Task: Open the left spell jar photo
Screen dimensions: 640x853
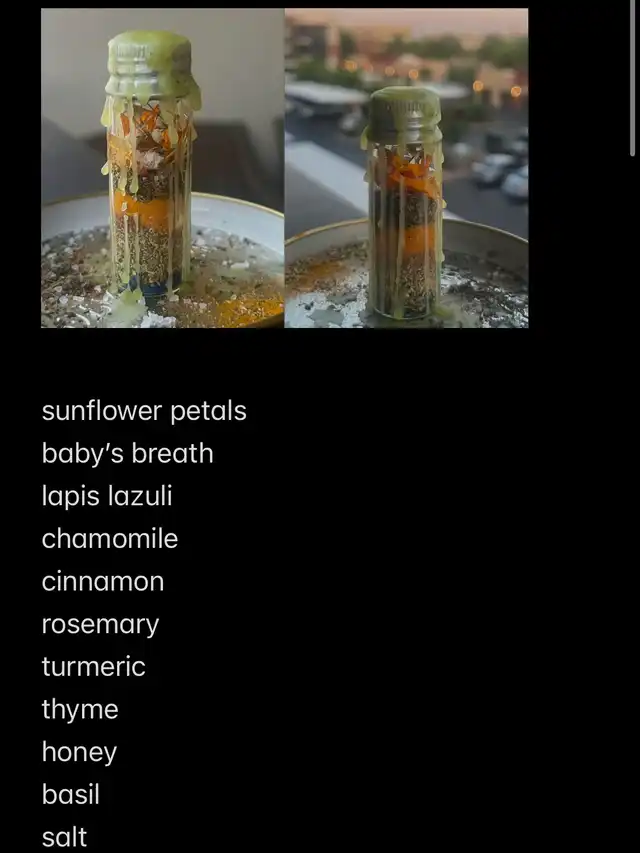Action: (x=162, y=168)
